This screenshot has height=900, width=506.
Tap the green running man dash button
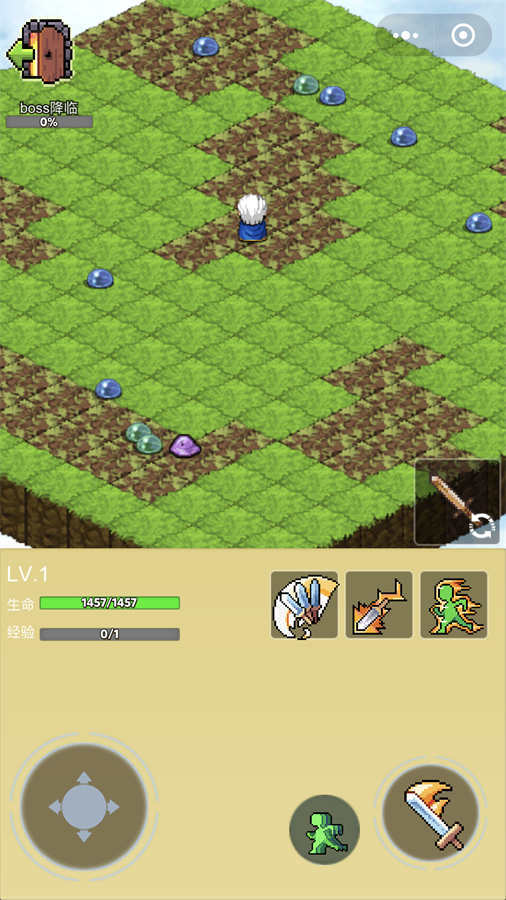(325, 830)
